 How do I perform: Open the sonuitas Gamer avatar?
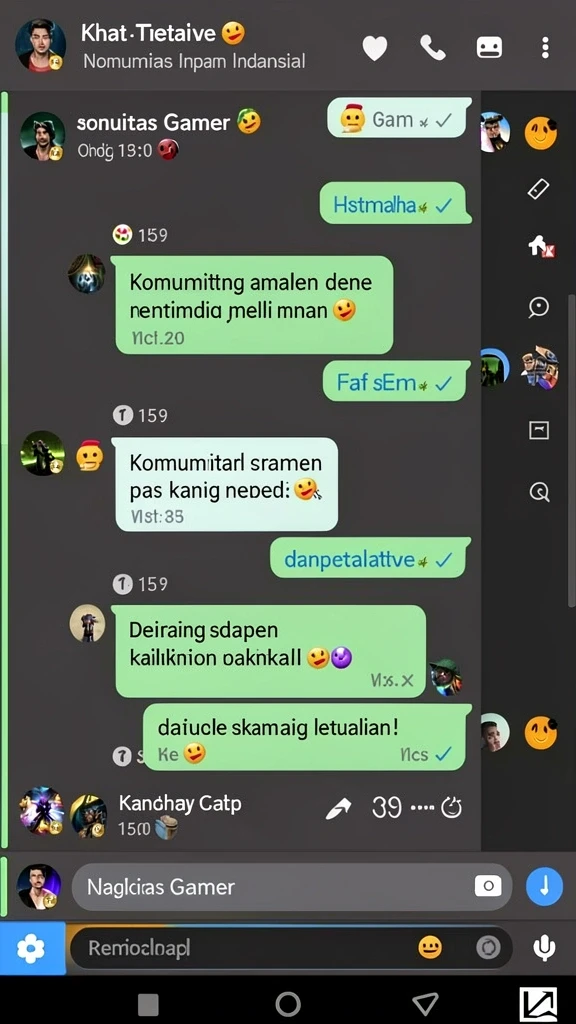click(43, 136)
